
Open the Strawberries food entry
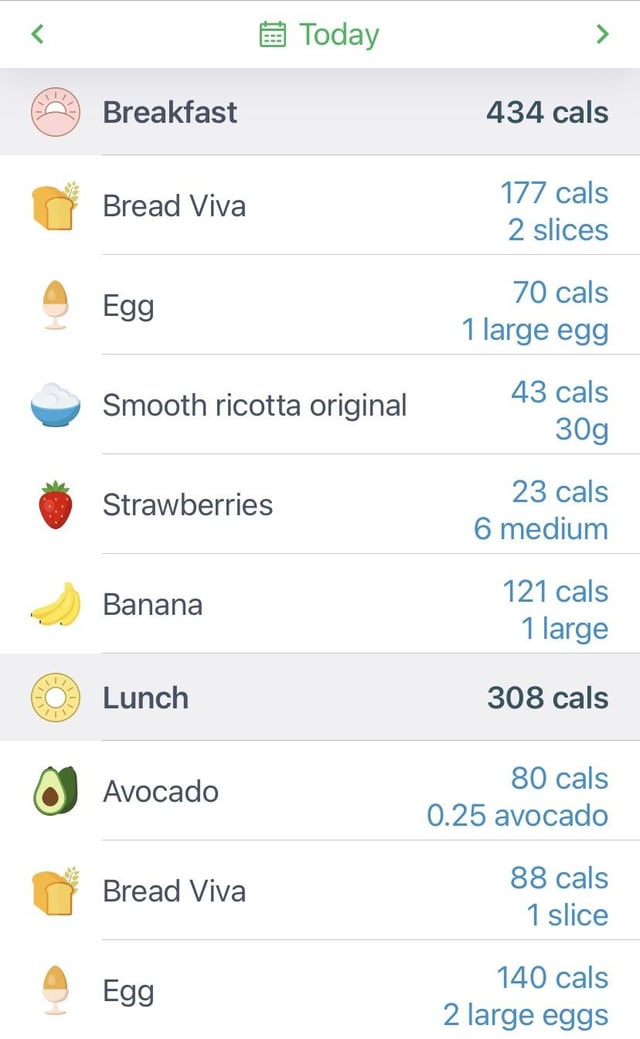tap(320, 504)
